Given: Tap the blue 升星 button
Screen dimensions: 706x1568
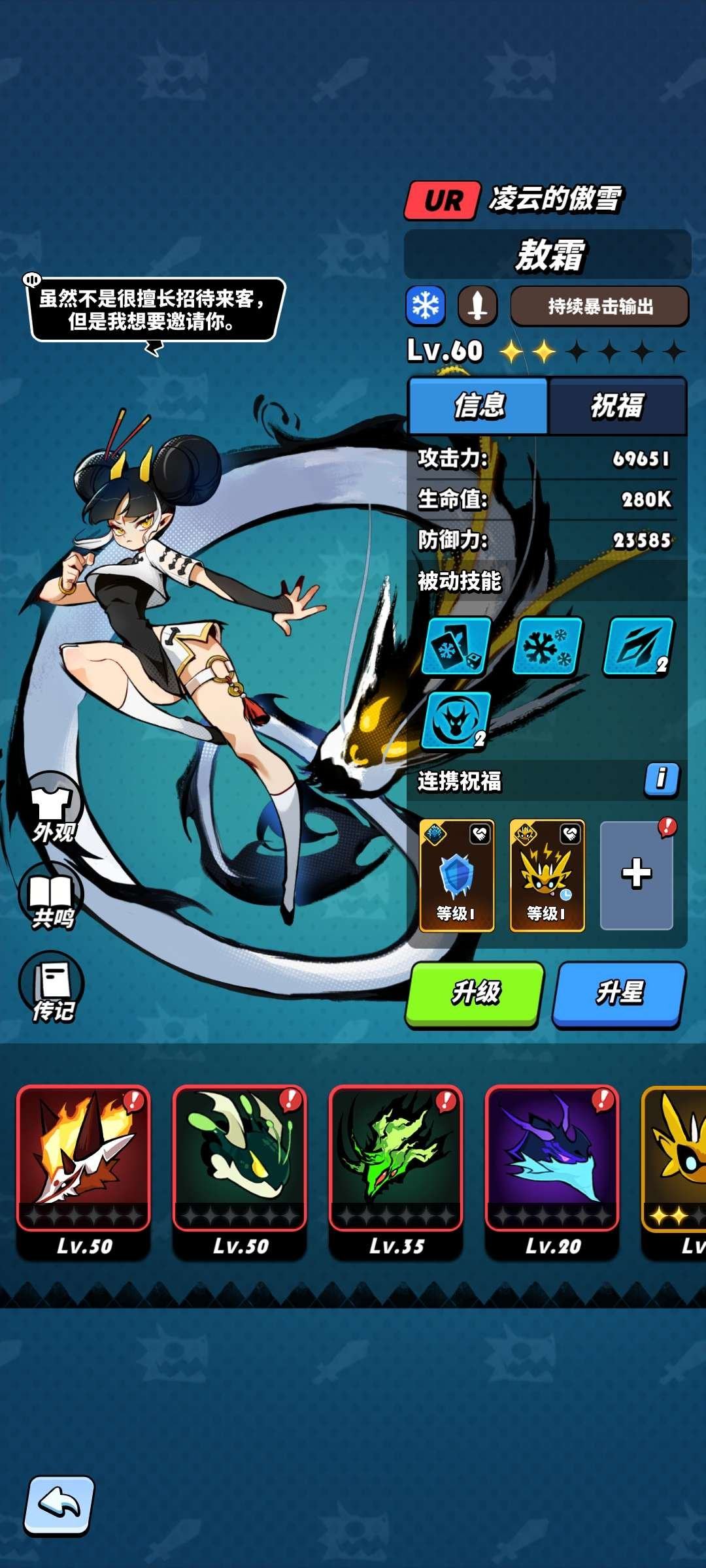Looking at the screenshot, I should coord(619,993).
